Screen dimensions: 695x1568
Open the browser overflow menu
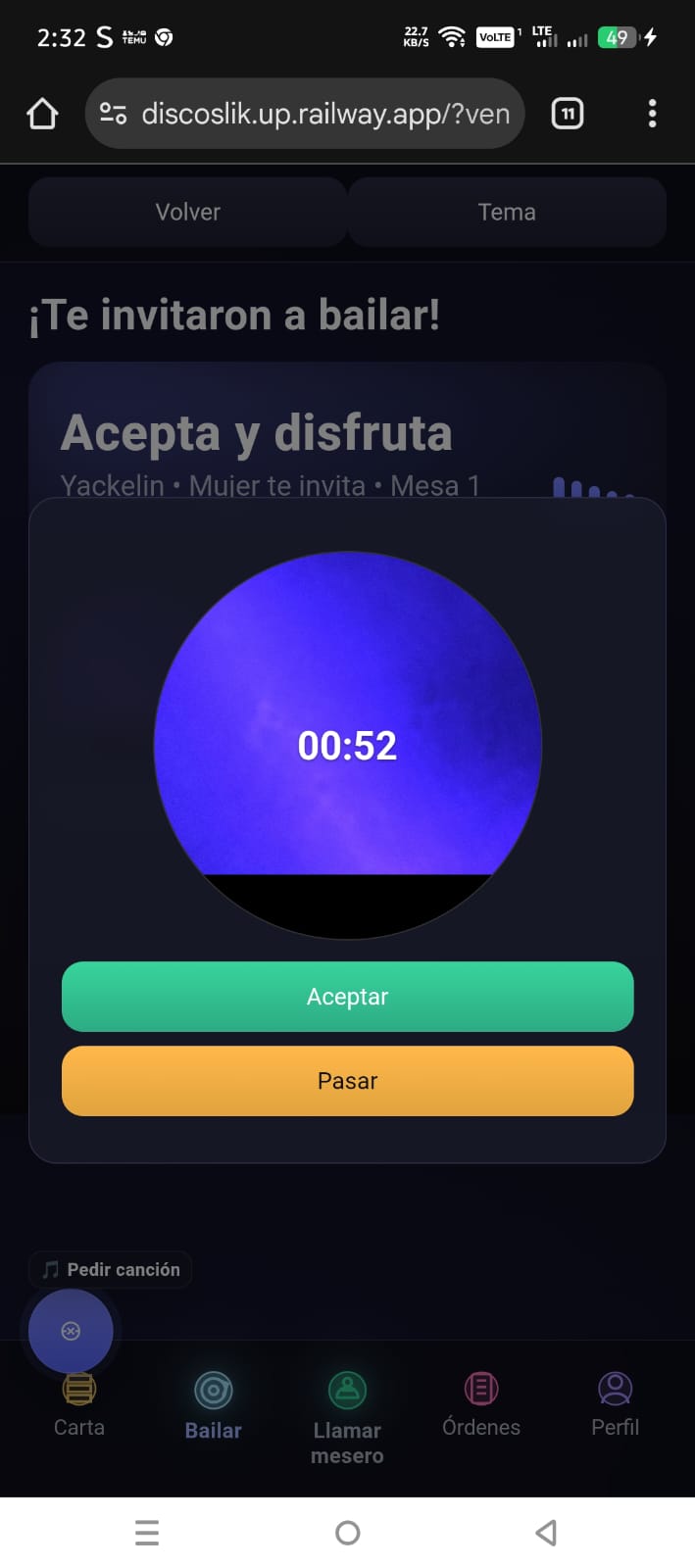(x=652, y=114)
